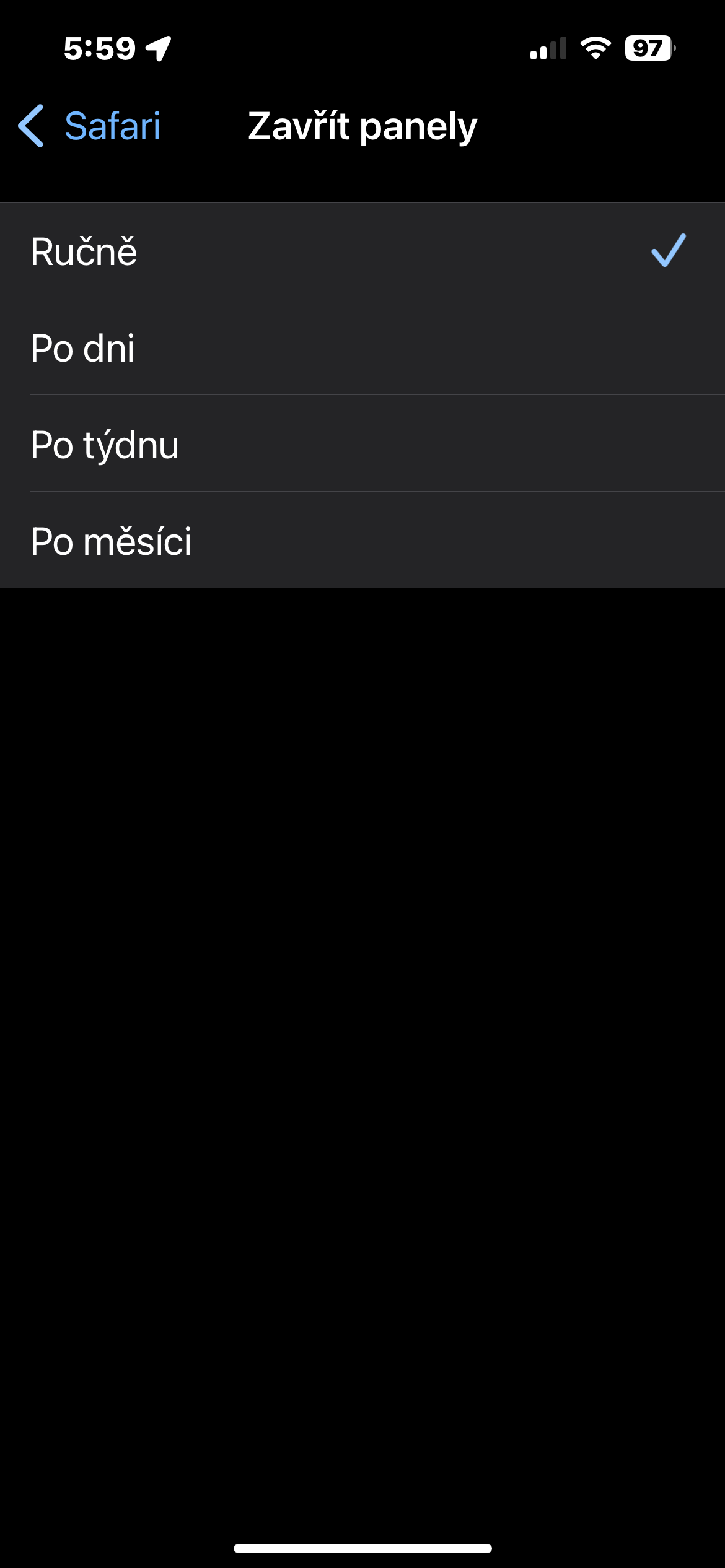The width and height of the screenshot is (725, 1568).
Task: Select the Ručně option
Action: coord(362,250)
